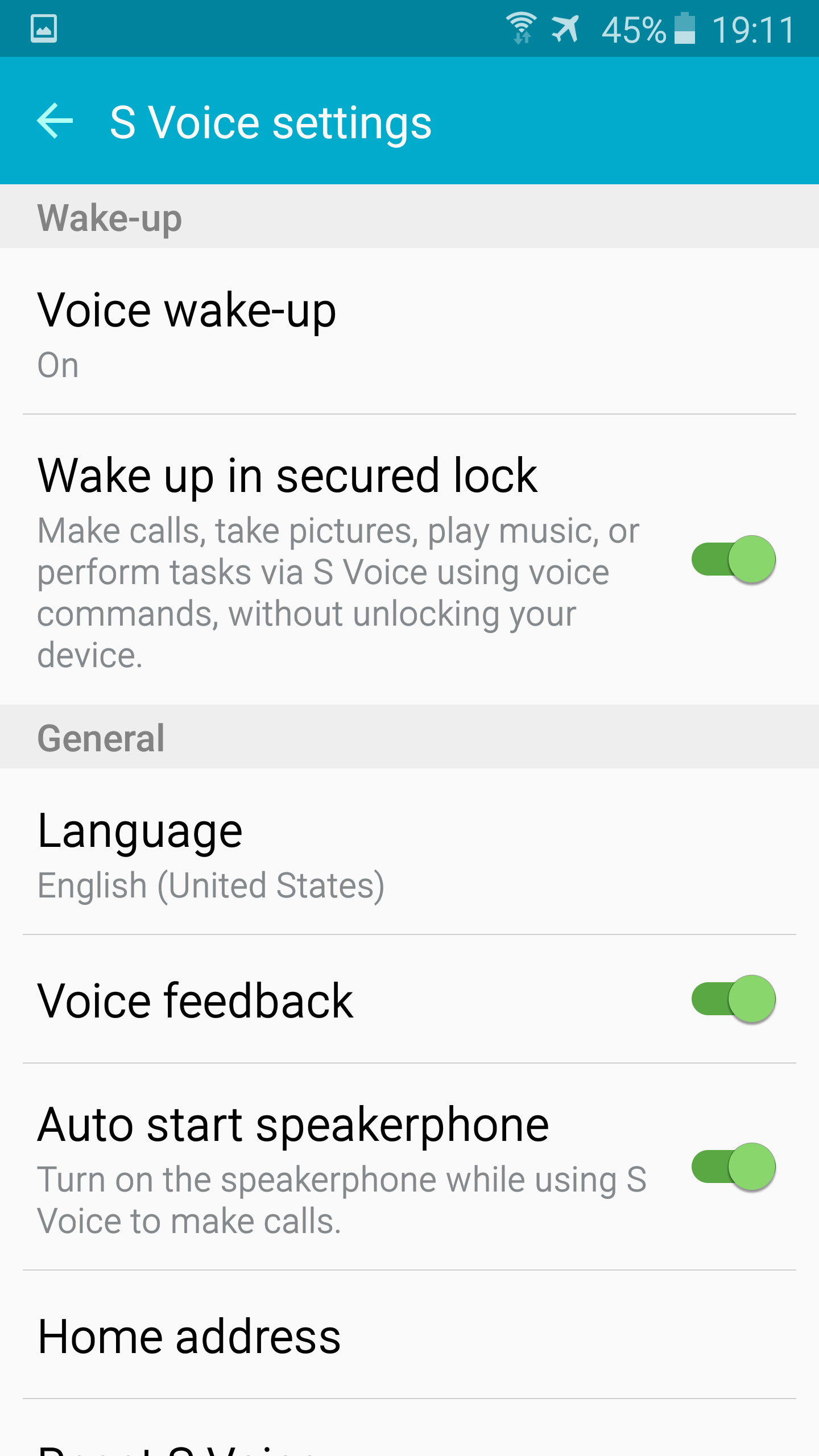Open the Language setting
This screenshot has width=819, height=1456.
(x=409, y=851)
